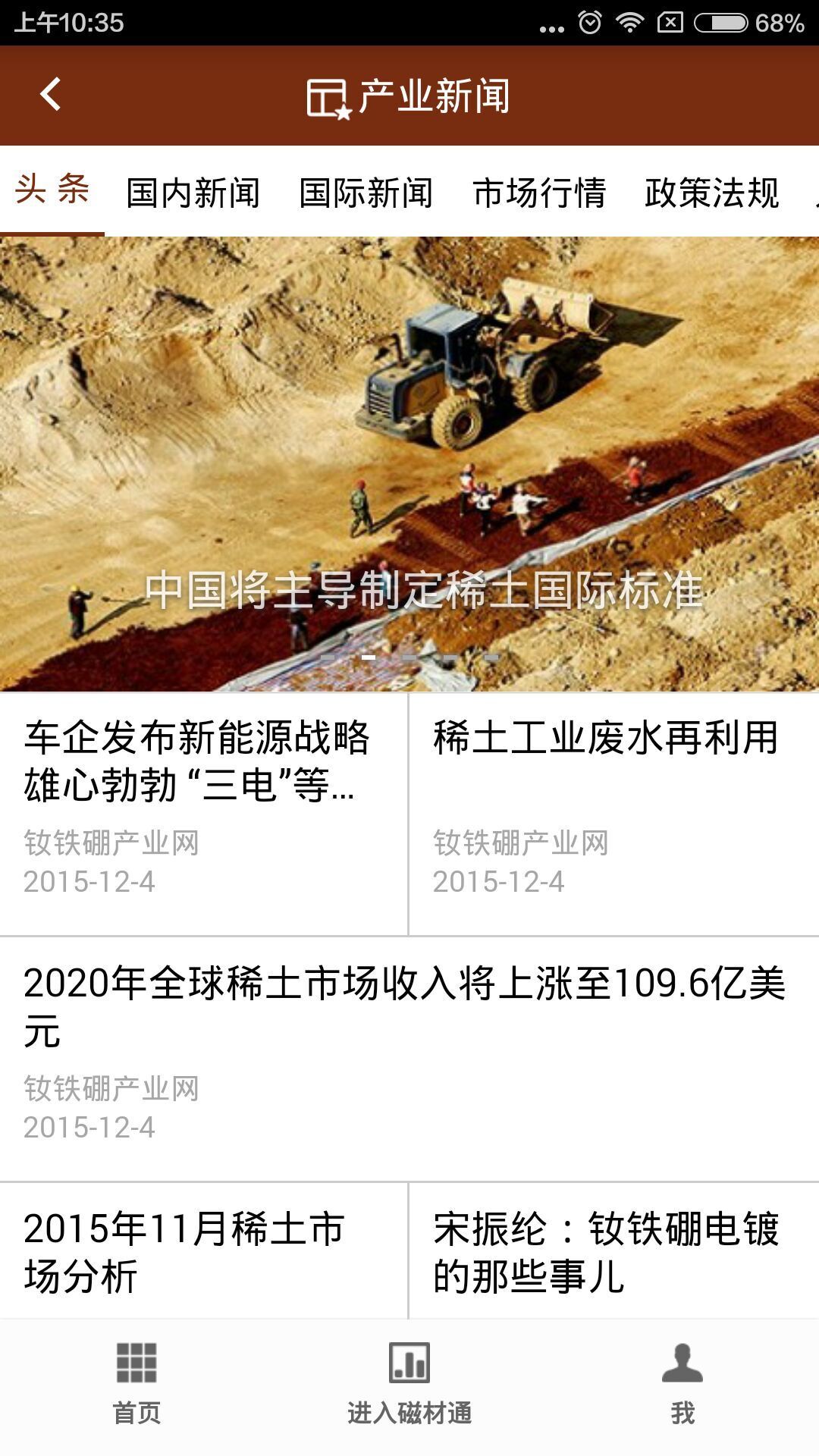Switch to the 国际新闻 tab
This screenshot has width=819, height=1456.
(x=366, y=192)
